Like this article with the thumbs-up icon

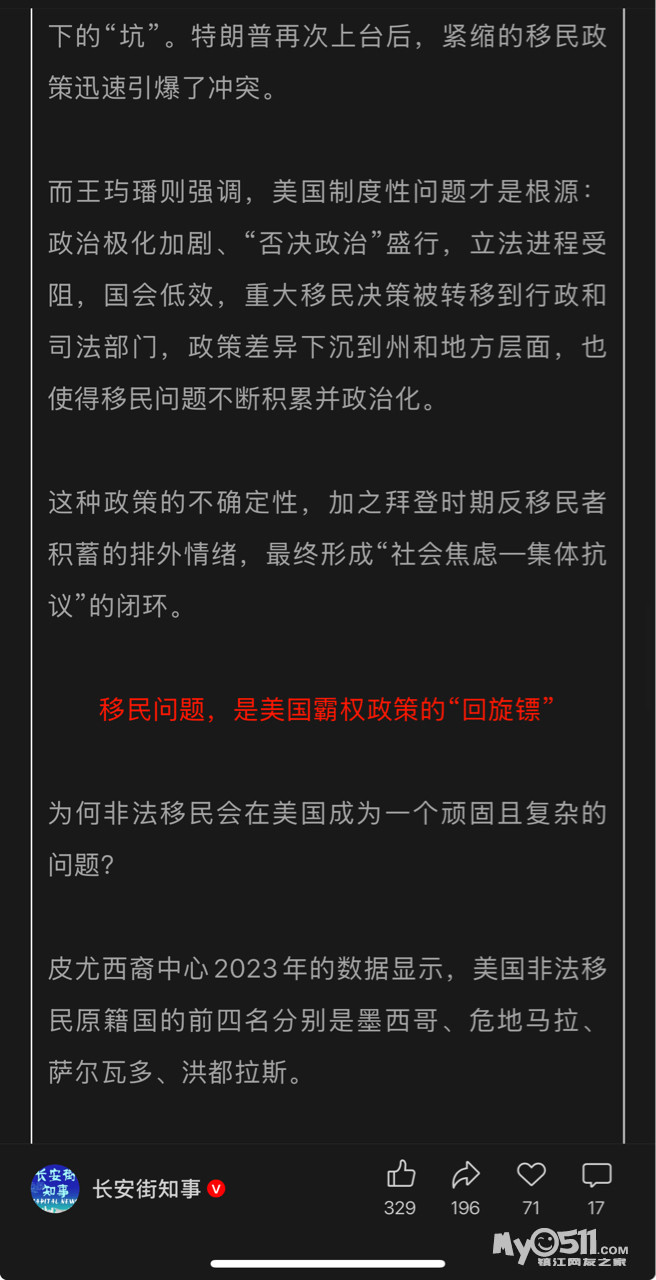click(x=401, y=1174)
